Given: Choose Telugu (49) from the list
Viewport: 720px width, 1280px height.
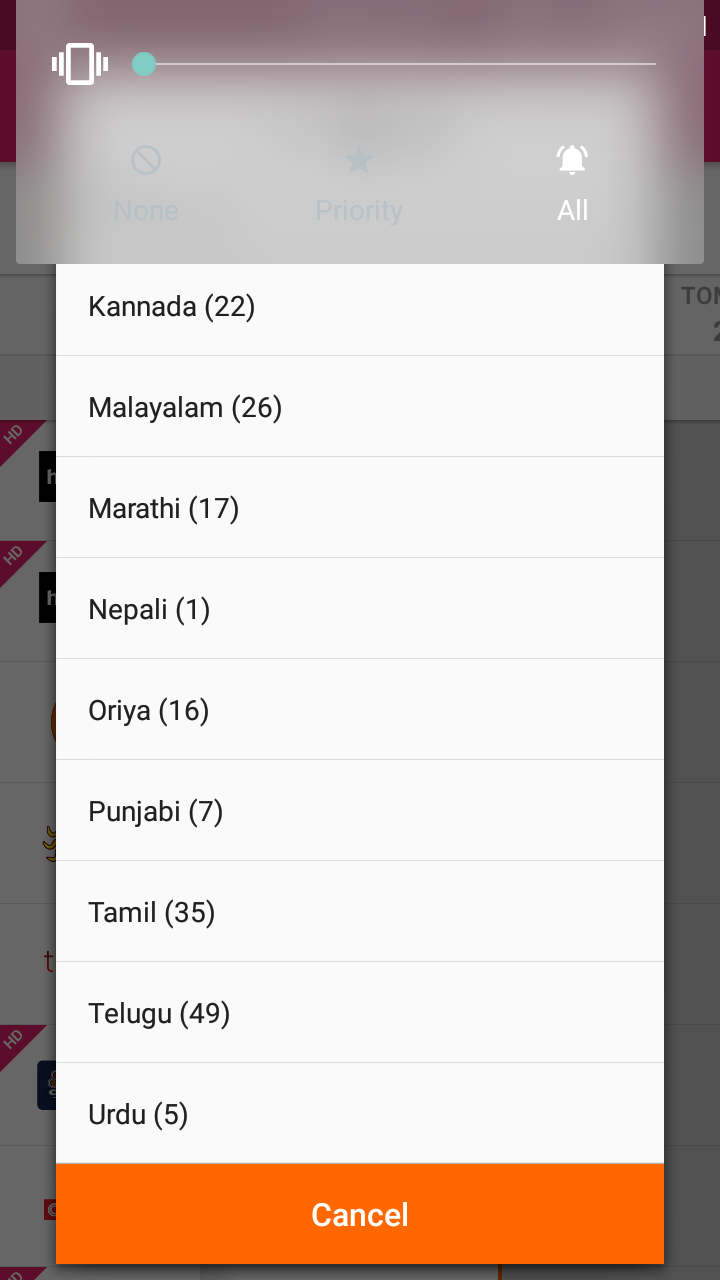Looking at the screenshot, I should point(360,1012).
